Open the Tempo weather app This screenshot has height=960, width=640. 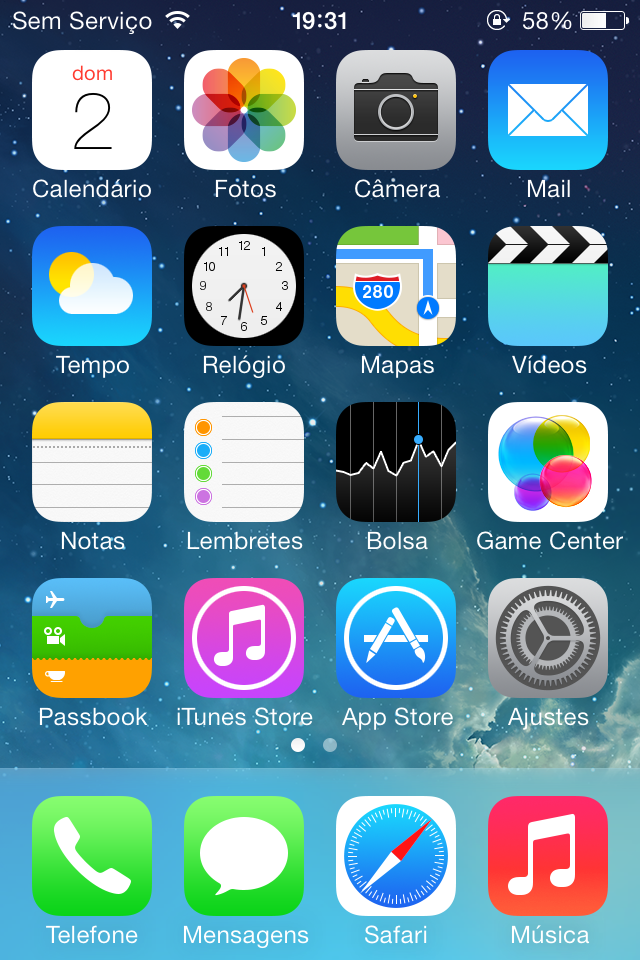[92, 286]
